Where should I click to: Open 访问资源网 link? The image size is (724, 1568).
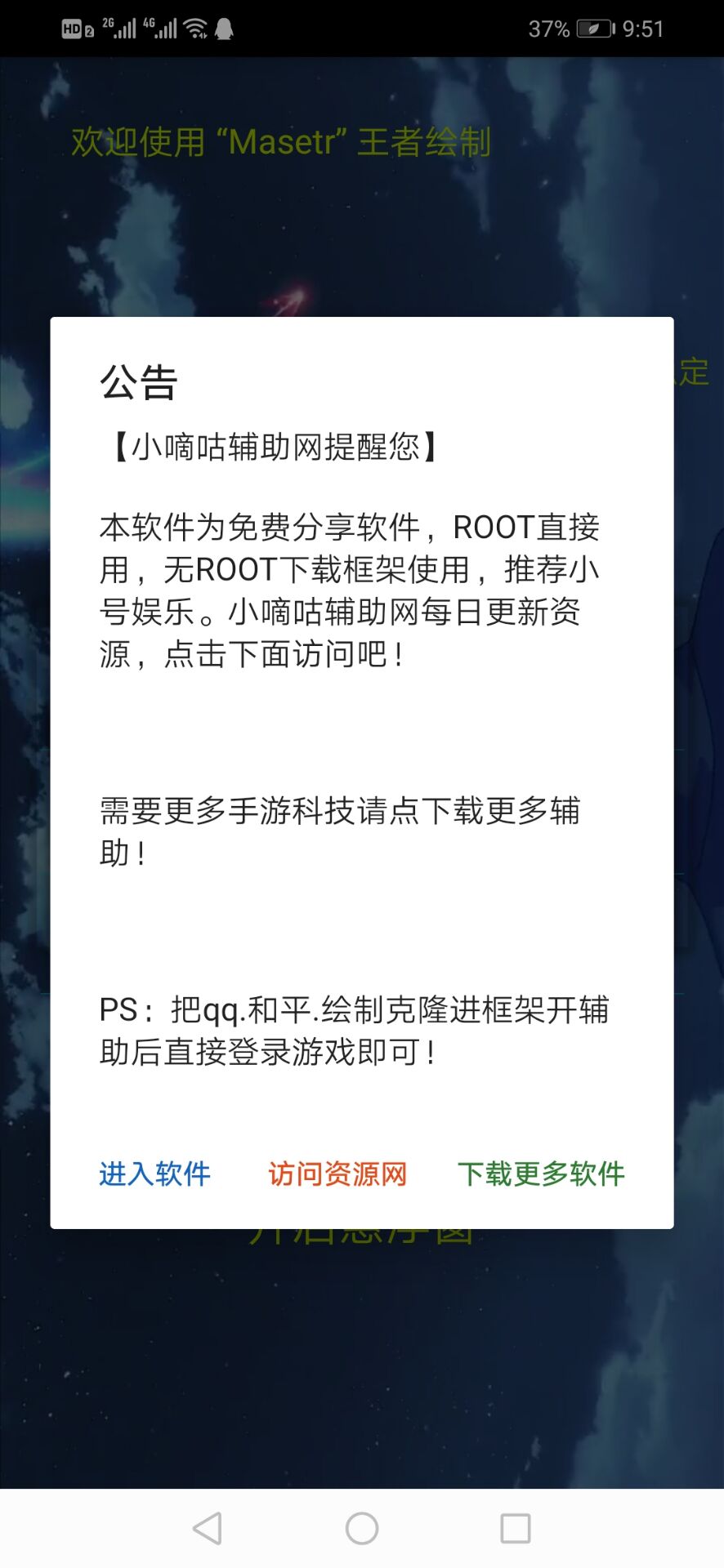(337, 1174)
